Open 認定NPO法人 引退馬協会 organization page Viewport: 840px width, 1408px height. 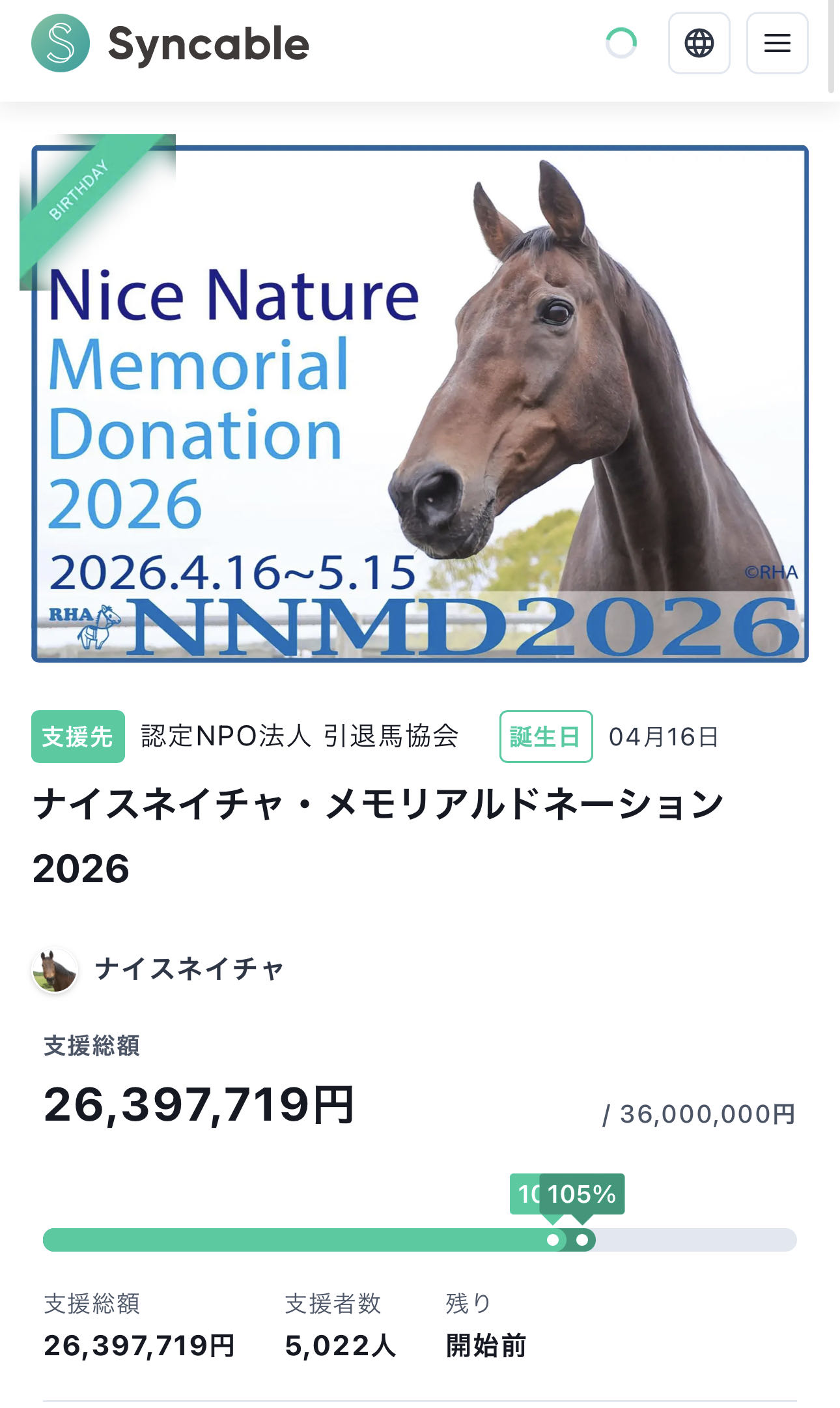coord(300,736)
